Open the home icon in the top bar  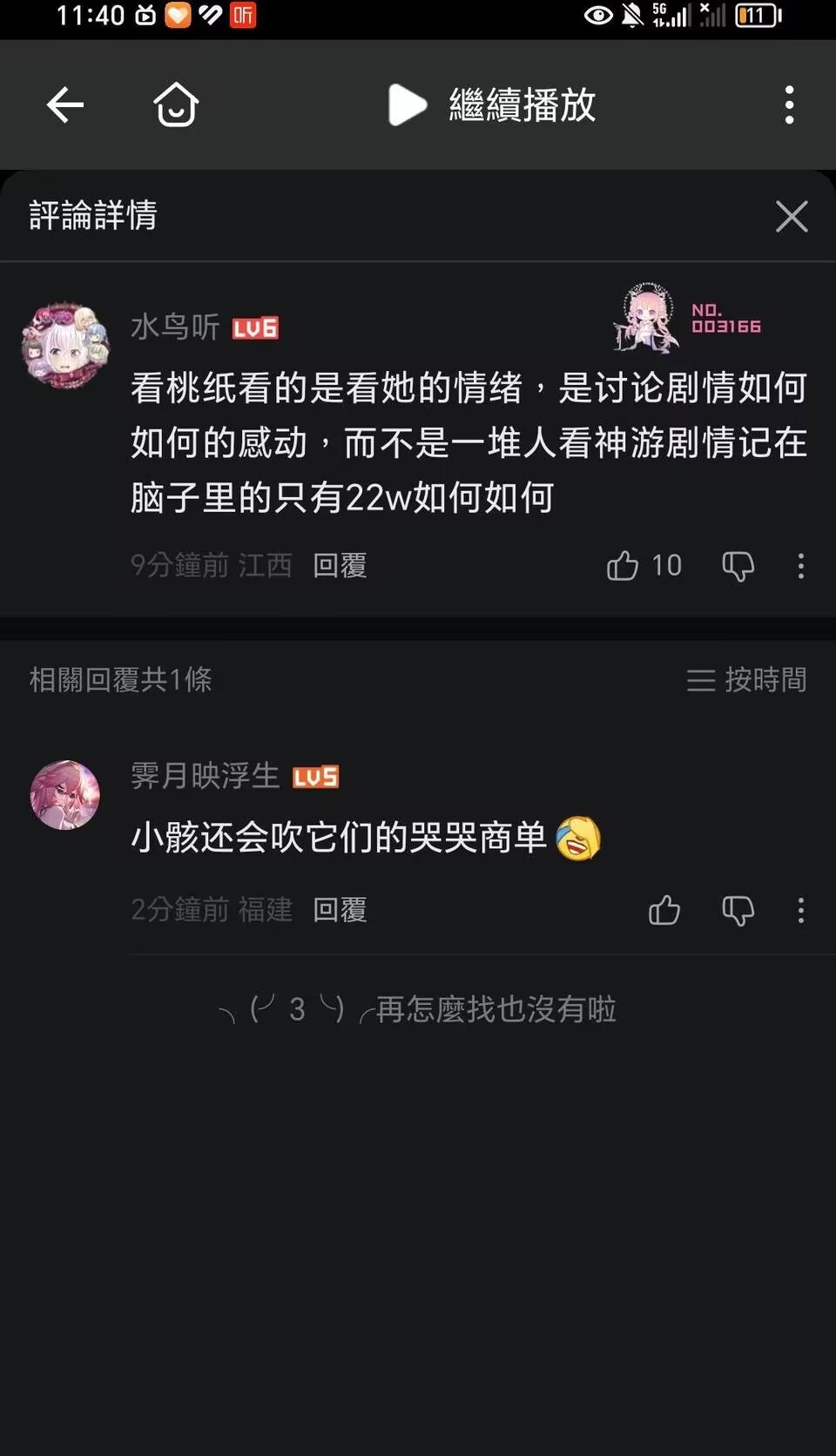[176, 105]
